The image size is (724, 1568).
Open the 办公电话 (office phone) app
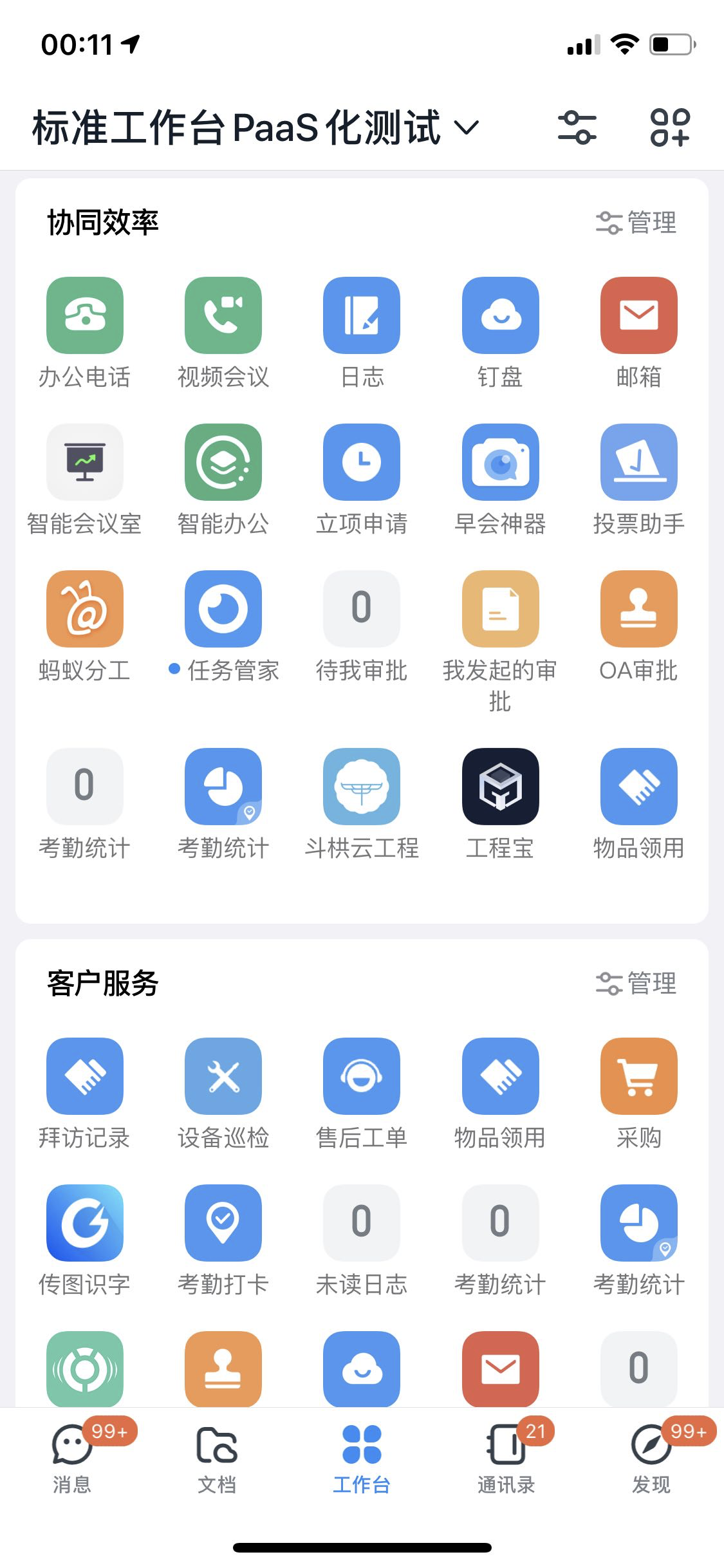tap(84, 317)
